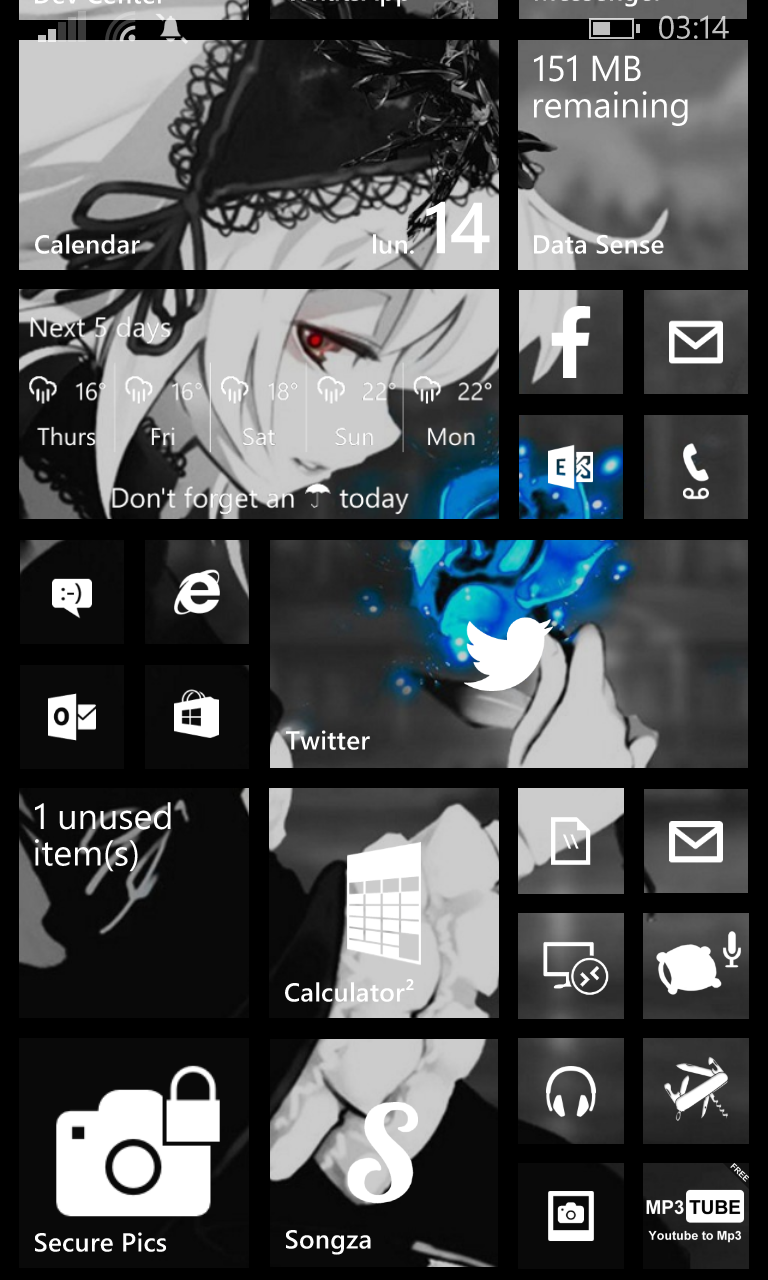The image size is (768, 1280).
Task: Open MP3 Tube Youtube to Mp3
Action: click(x=696, y=1215)
